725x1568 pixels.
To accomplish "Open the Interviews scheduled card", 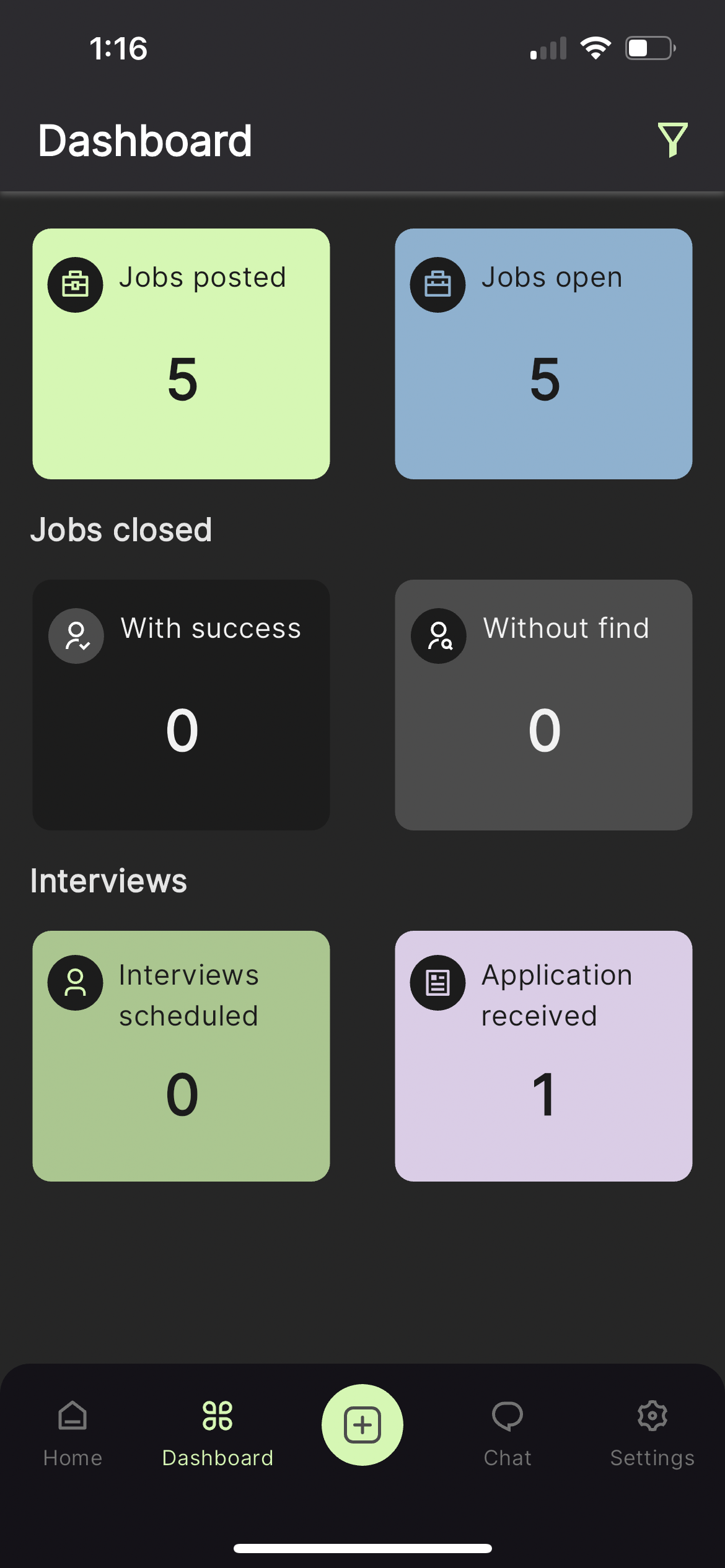I will pos(182,1053).
